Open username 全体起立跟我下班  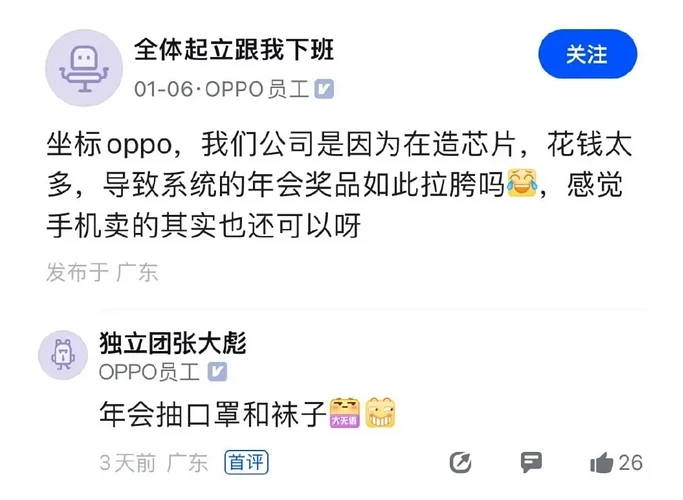[234, 50]
